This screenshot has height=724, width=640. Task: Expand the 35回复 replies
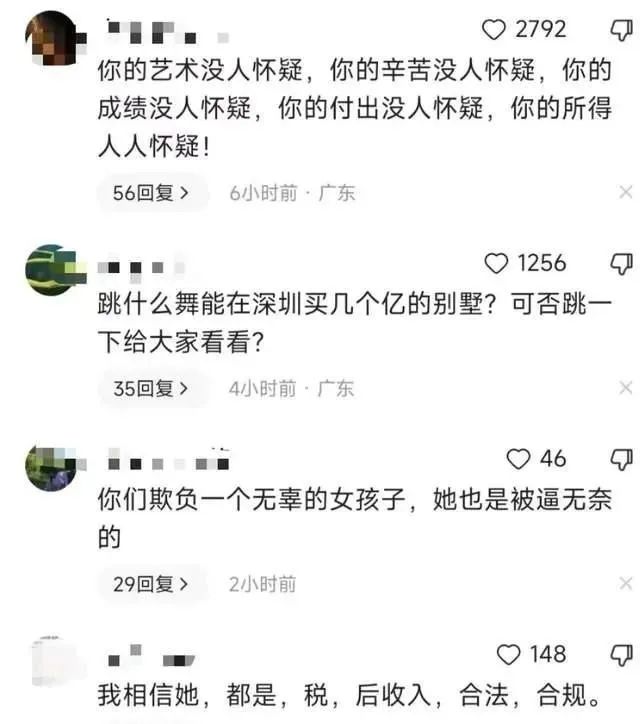pyautogui.click(x=152, y=388)
